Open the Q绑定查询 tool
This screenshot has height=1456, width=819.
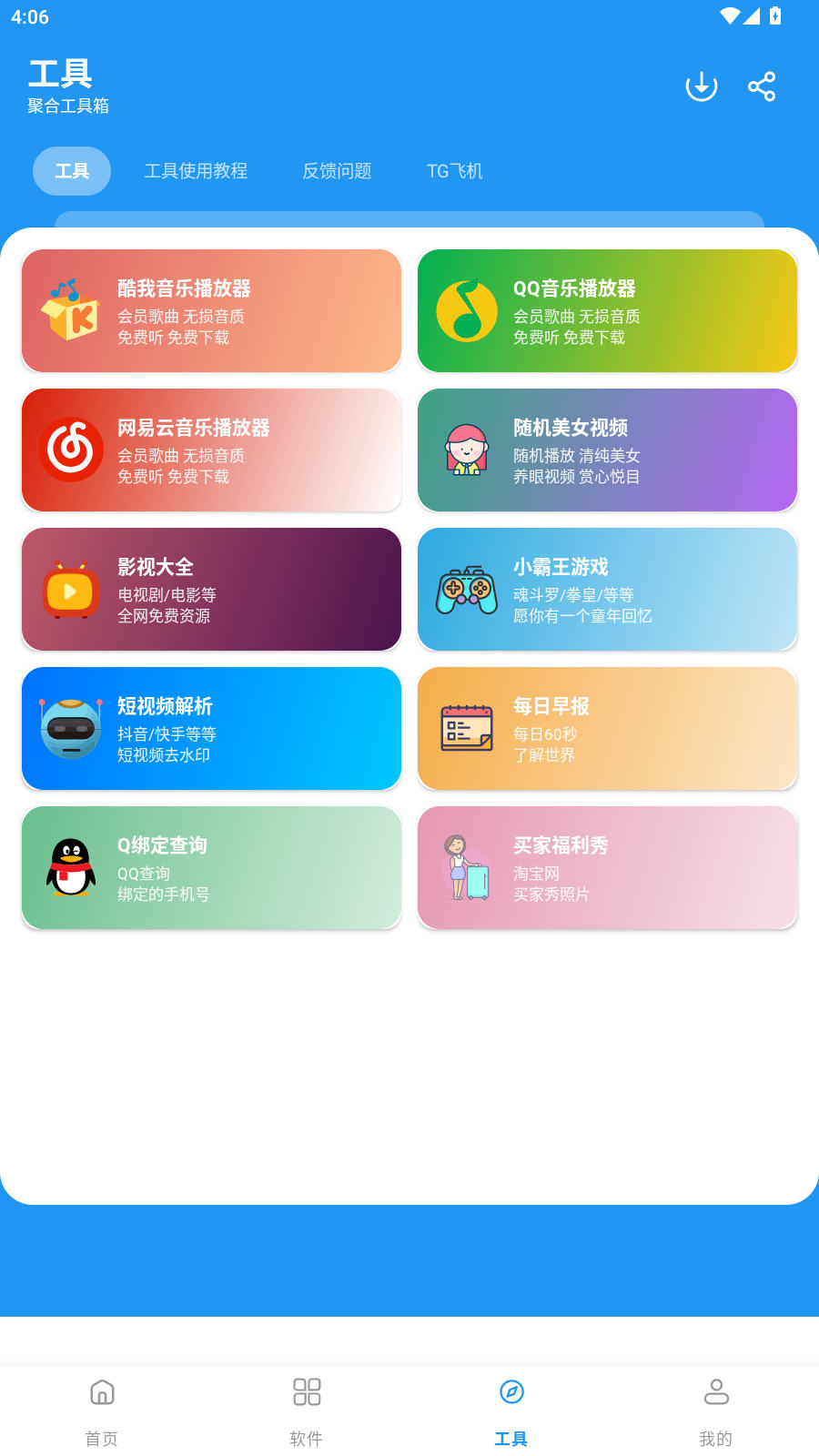click(x=211, y=868)
